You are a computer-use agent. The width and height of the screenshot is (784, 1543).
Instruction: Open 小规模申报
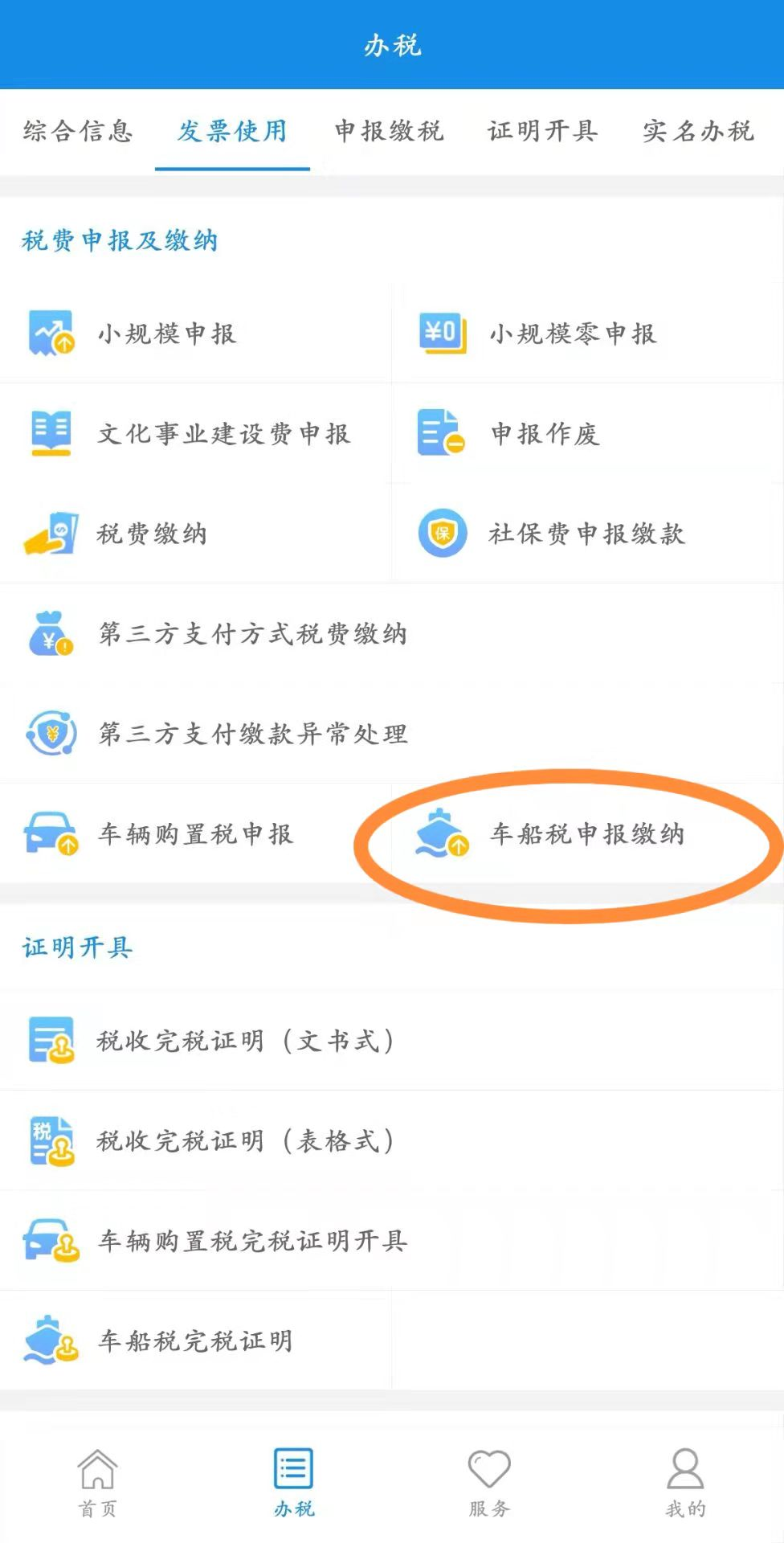[196, 334]
